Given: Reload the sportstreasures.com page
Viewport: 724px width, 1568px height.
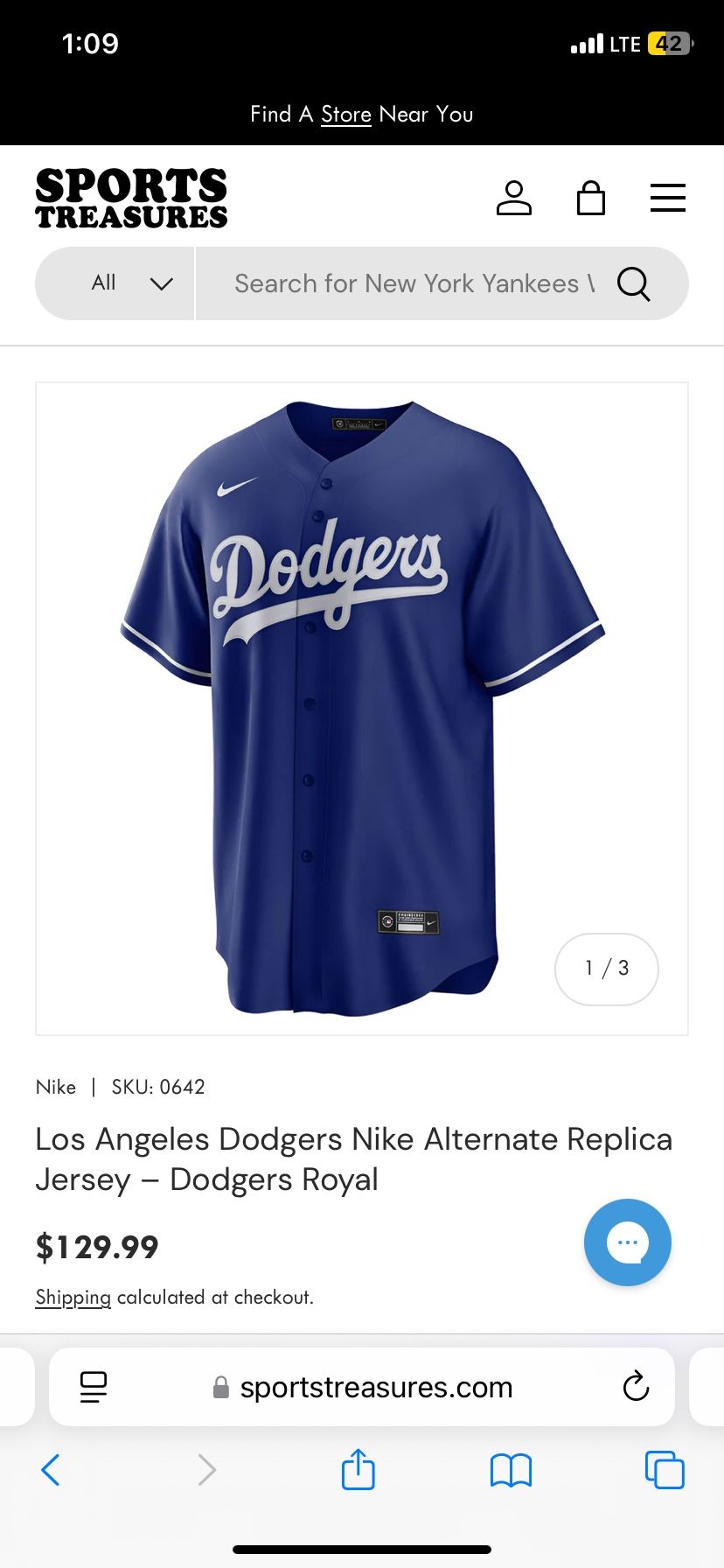Looking at the screenshot, I should pyautogui.click(x=636, y=1387).
